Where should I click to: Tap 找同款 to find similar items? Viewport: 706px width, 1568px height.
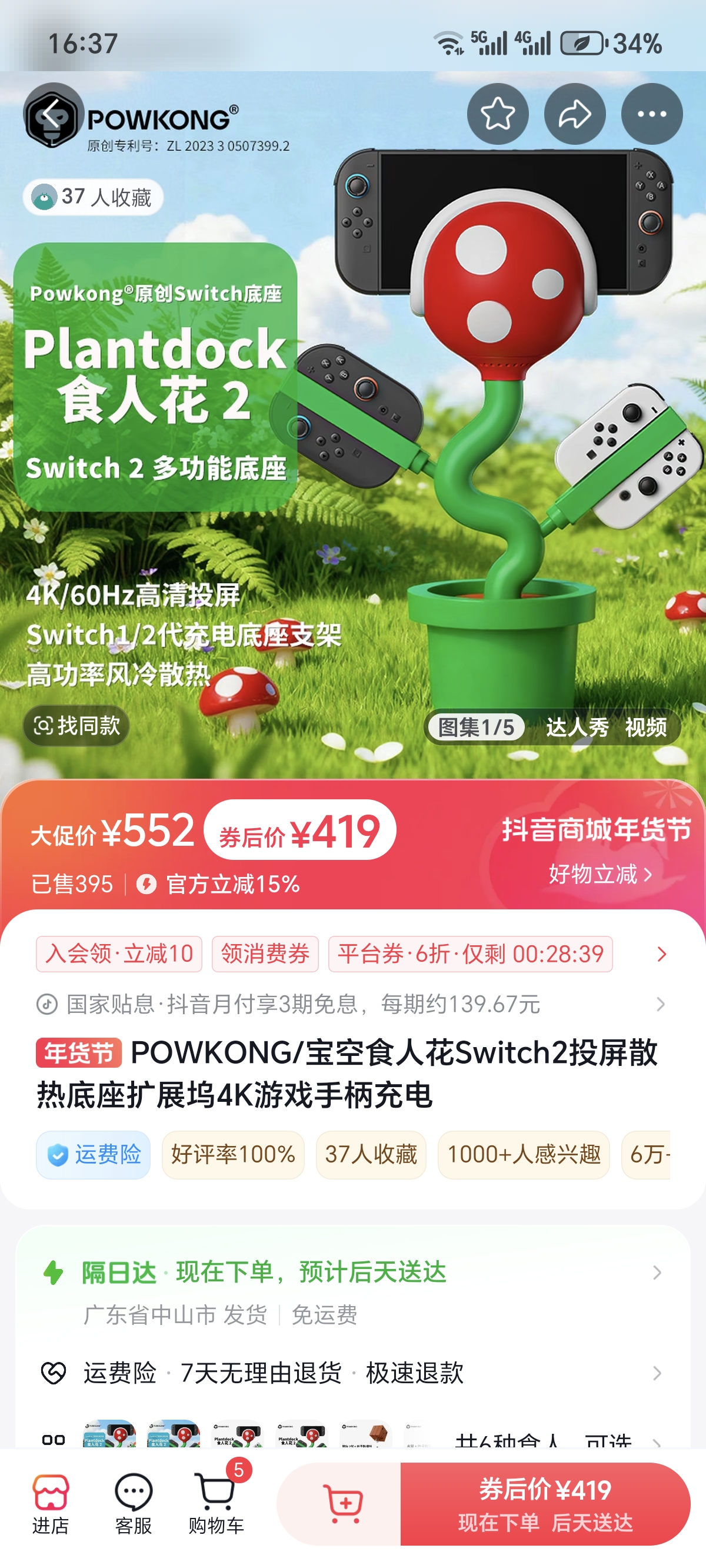tap(76, 726)
